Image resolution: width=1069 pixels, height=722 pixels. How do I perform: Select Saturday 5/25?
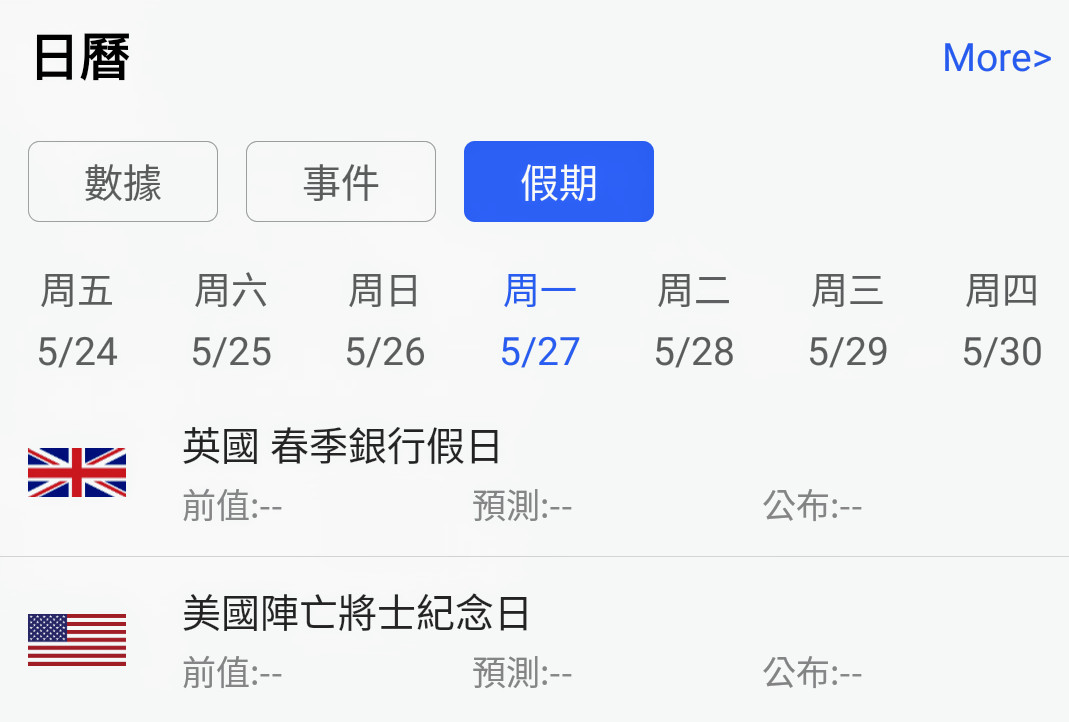pyautogui.click(x=232, y=321)
